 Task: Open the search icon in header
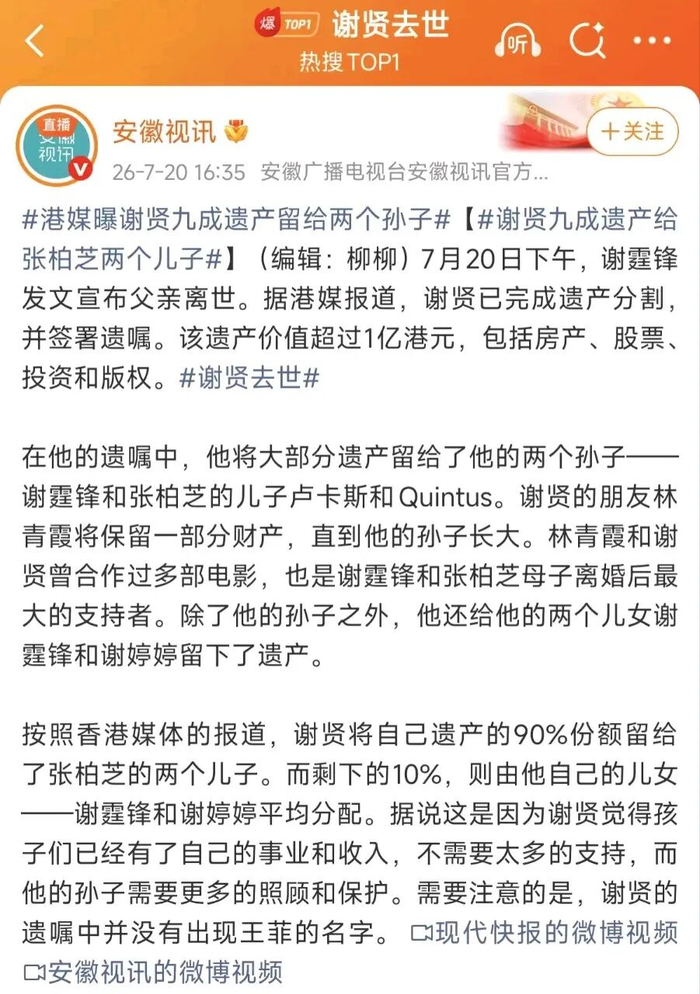587,41
